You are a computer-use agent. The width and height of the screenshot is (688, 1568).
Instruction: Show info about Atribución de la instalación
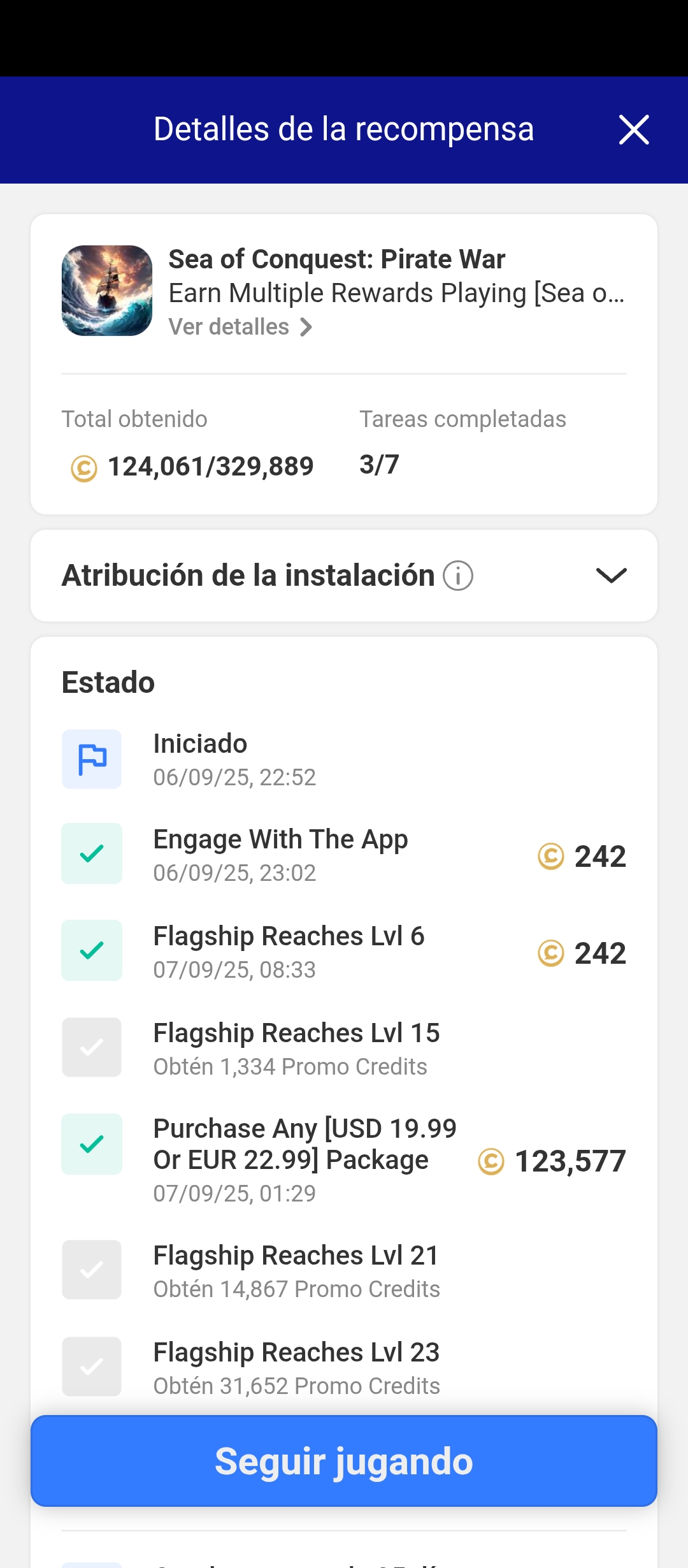458,576
